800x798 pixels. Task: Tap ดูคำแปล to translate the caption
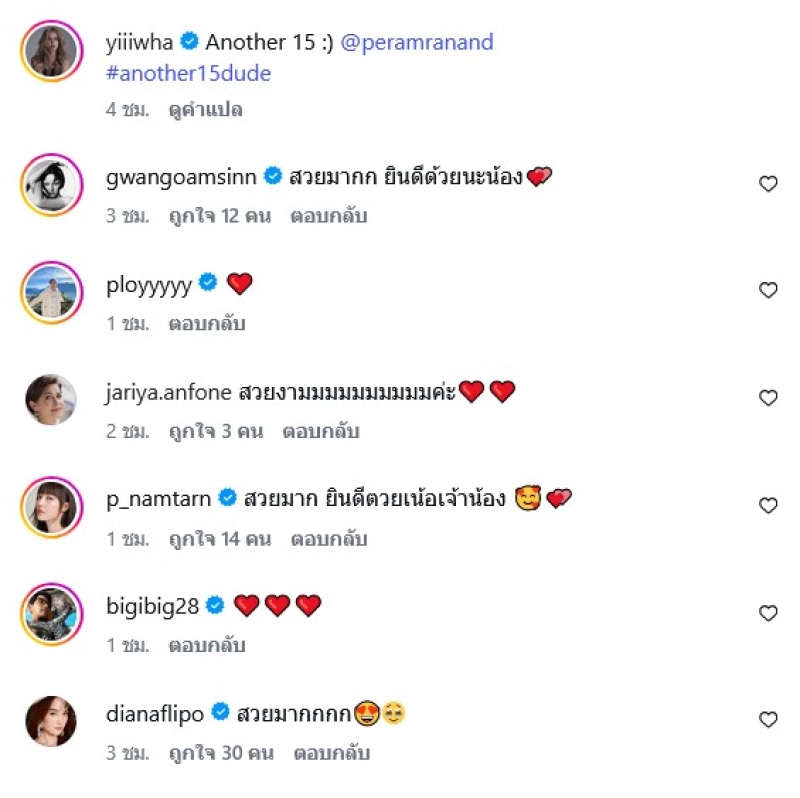pos(205,109)
